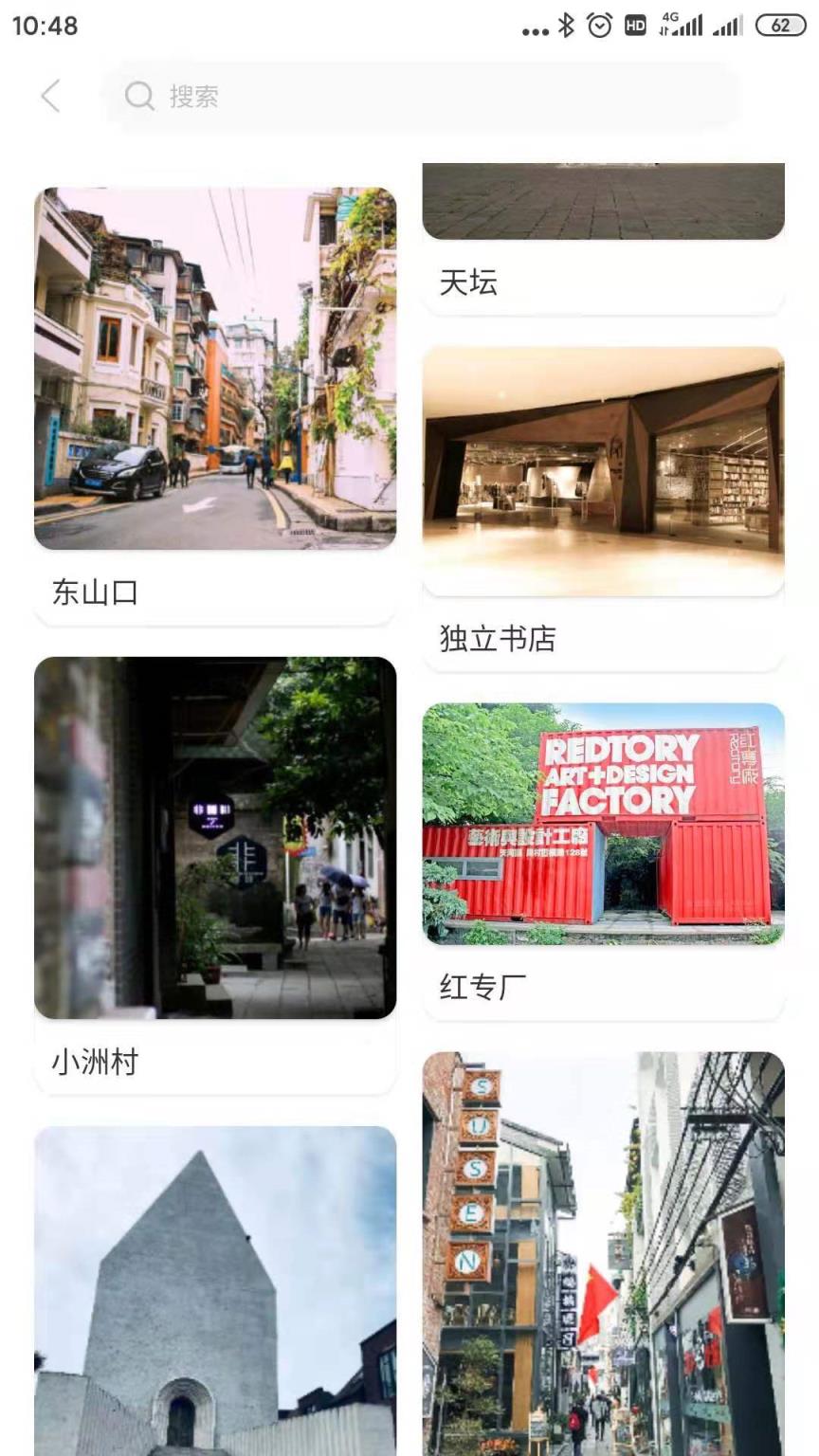Open the 东山口 destination card

click(214, 368)
